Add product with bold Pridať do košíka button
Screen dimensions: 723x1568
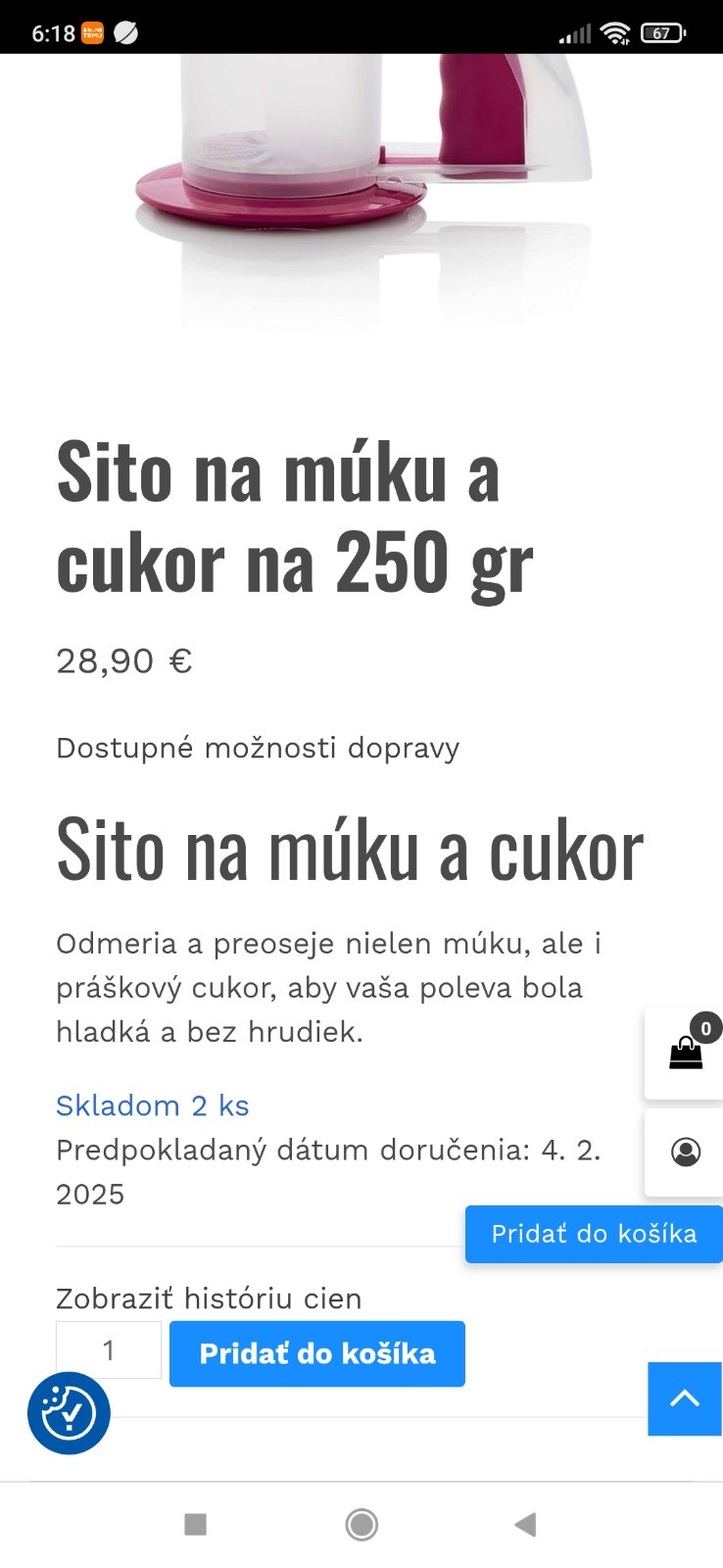point(317,1353)
